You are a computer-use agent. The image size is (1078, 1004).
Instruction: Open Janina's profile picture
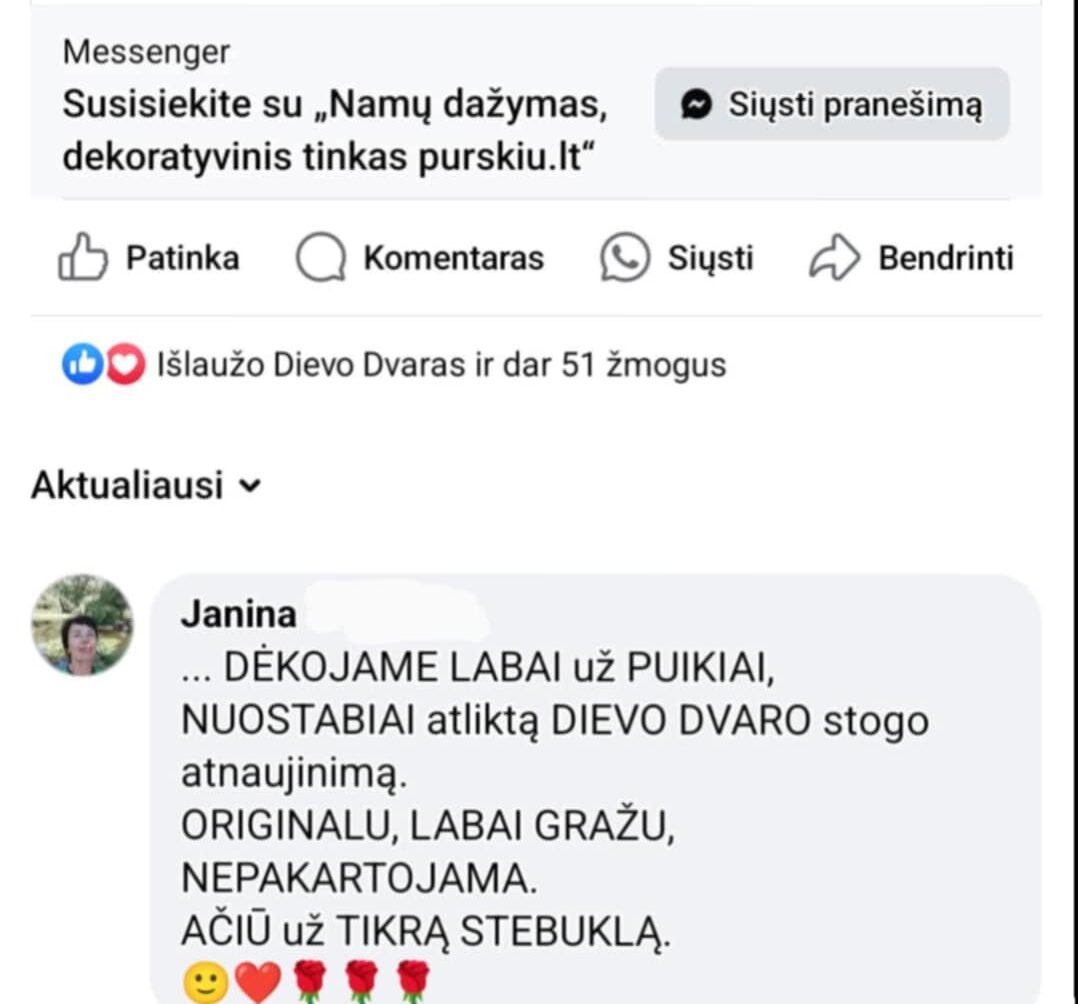[x=82, y=625]
